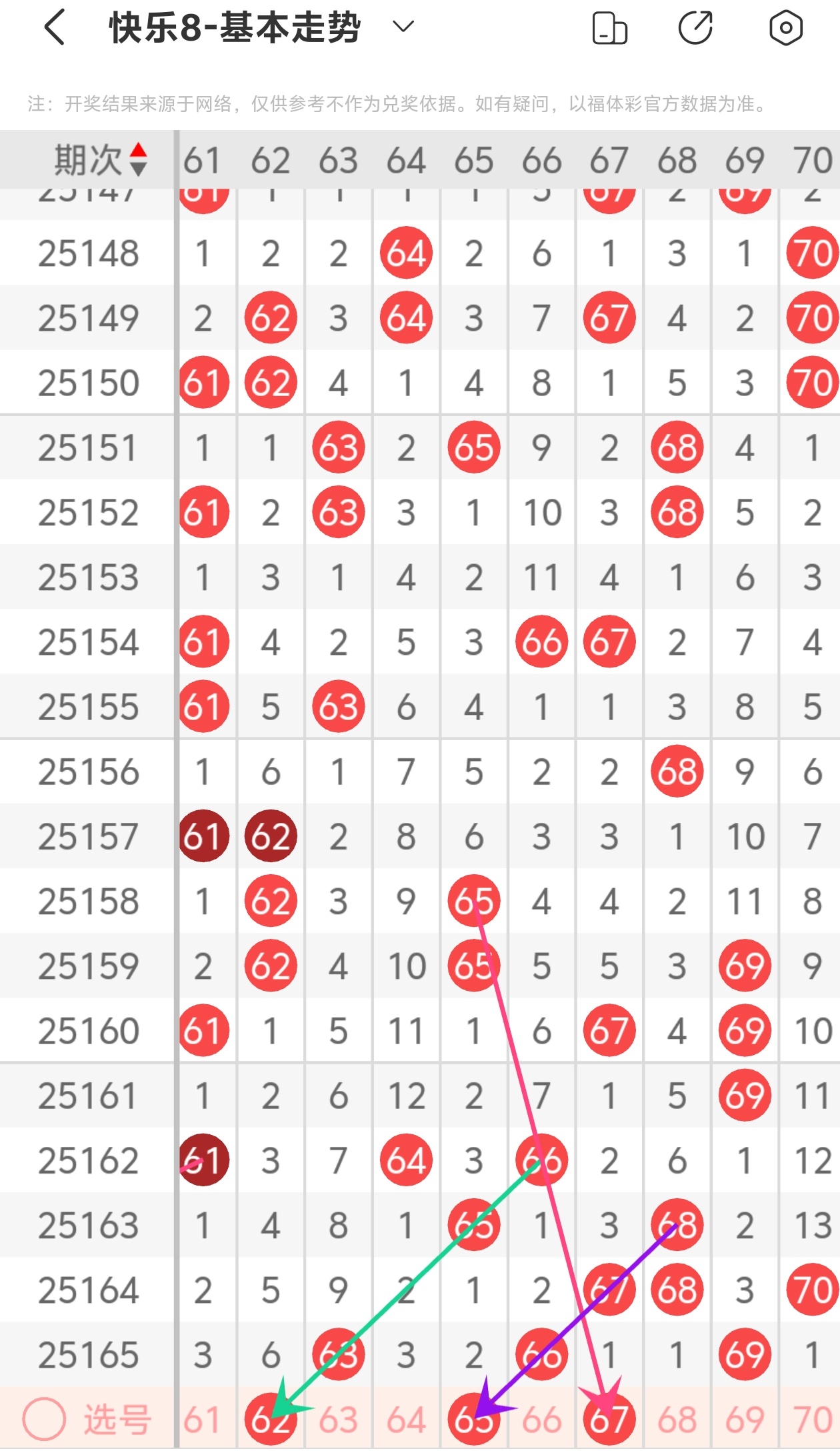Tap the 选号 circle in the bottom row
This screenshot has height=1453, width=840.
point(44,1419)
